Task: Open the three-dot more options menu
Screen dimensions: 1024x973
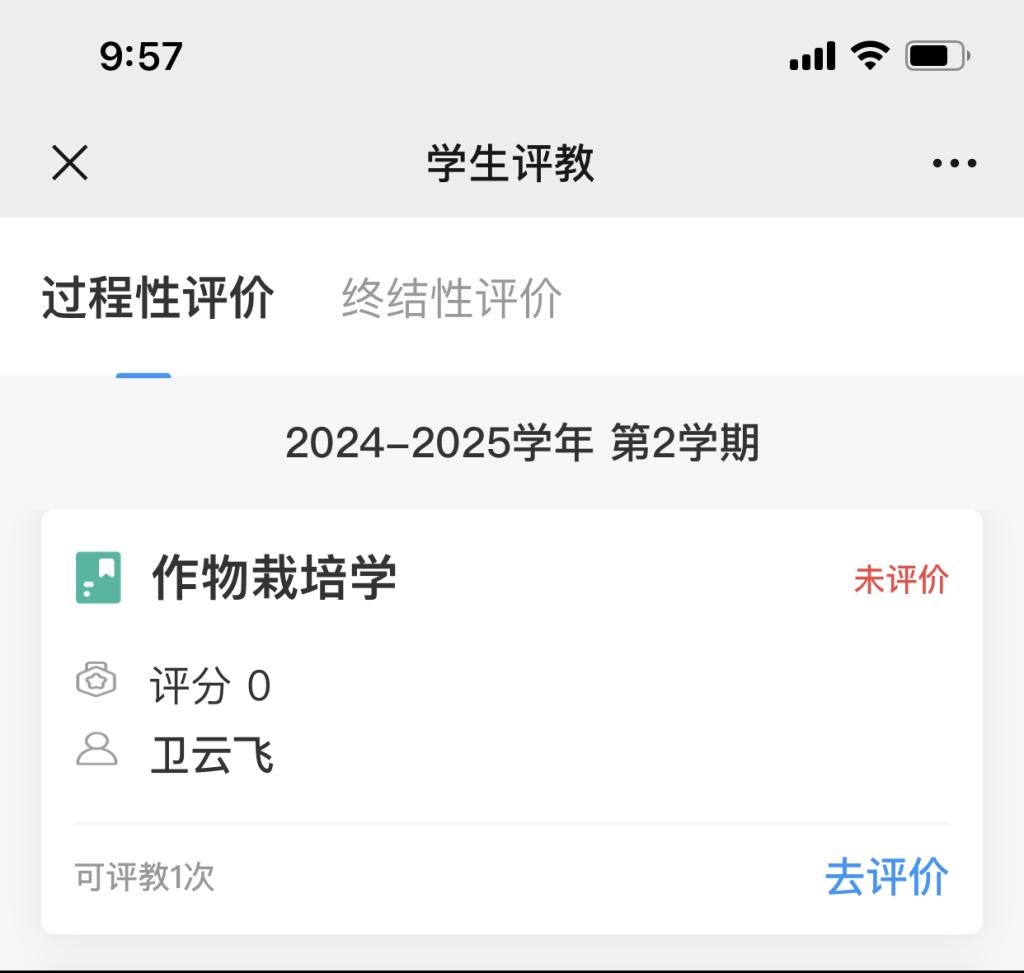Action: (x=954, y=163)
